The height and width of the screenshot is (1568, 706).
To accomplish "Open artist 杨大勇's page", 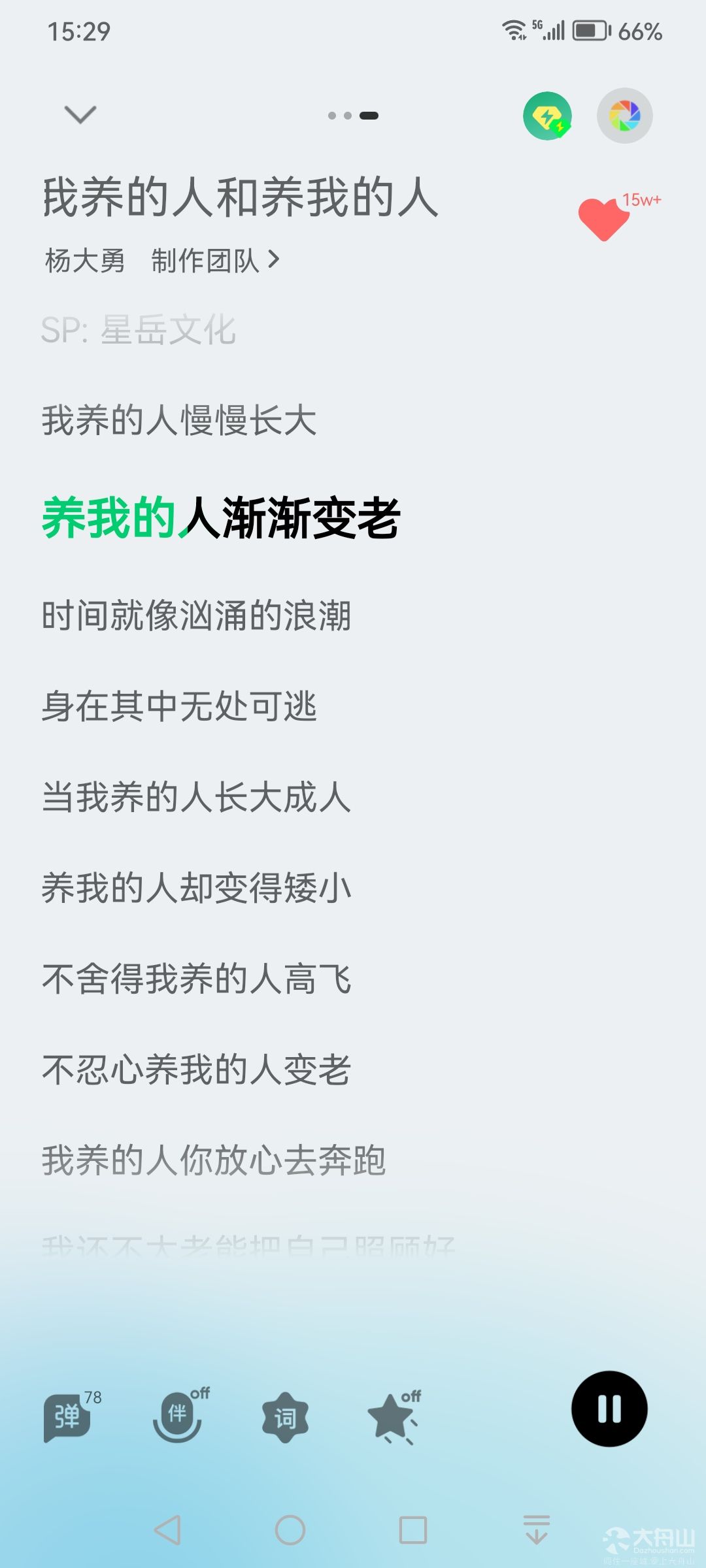I will point(85,261).
